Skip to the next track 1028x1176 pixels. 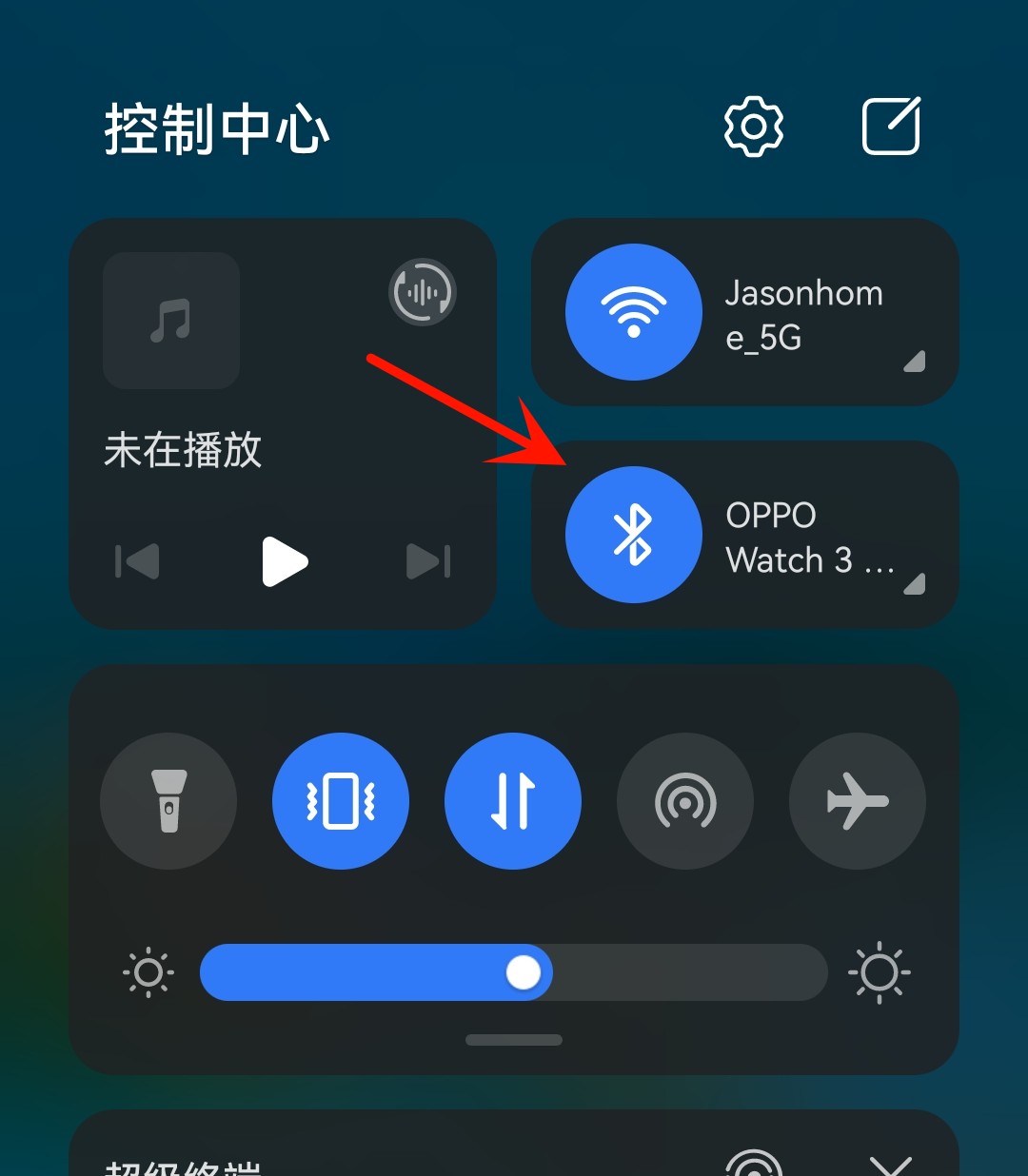tap(427, 561)
